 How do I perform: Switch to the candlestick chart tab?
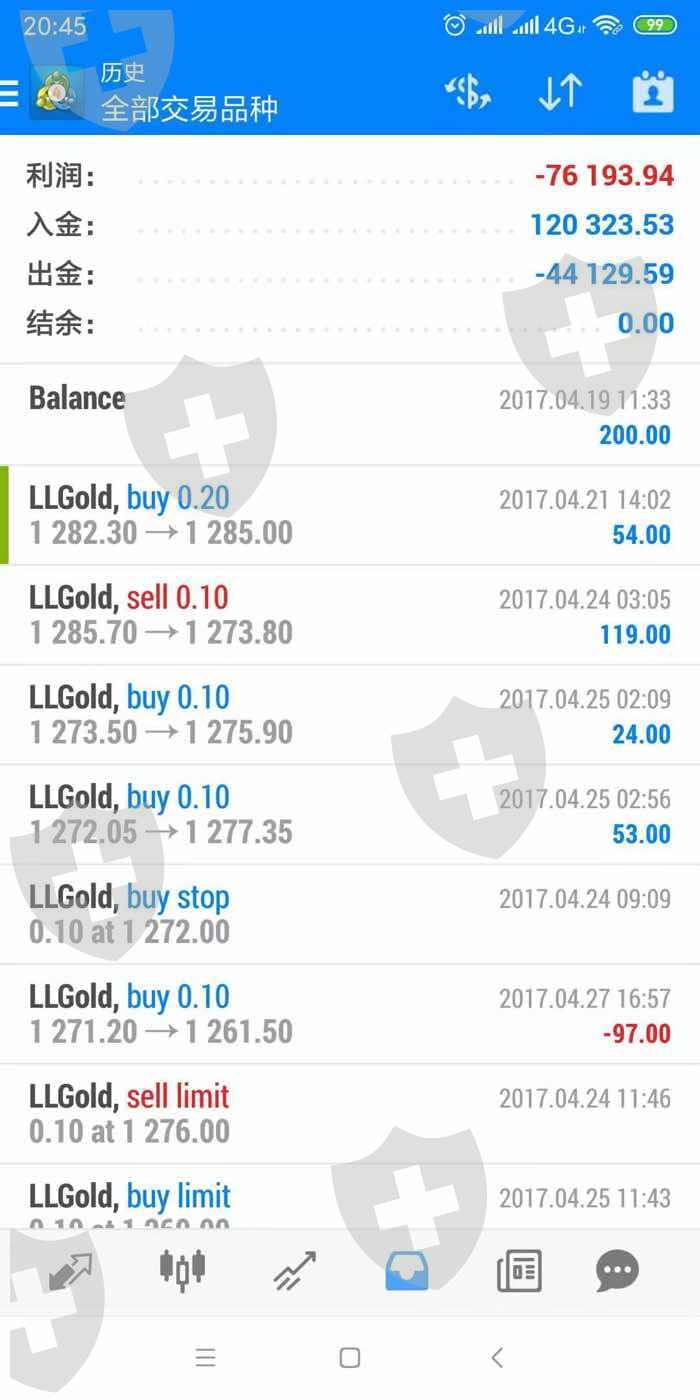tap(182, 1271)
